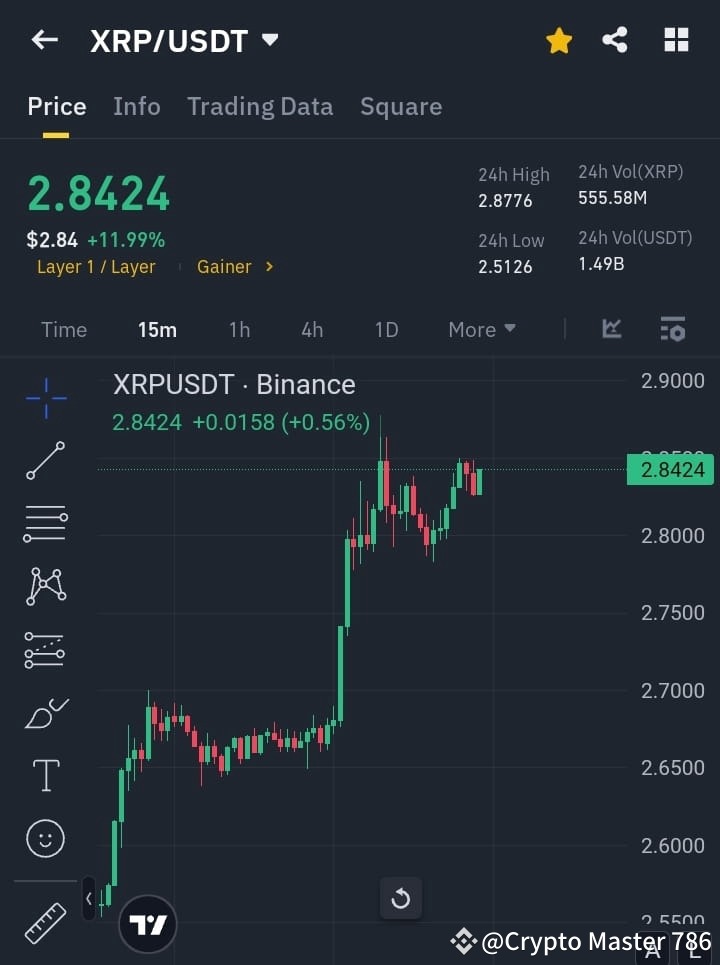Share the XRP/USDT chart
The width and height of the screenshot is (720, 965).
[x=615, y=40]
